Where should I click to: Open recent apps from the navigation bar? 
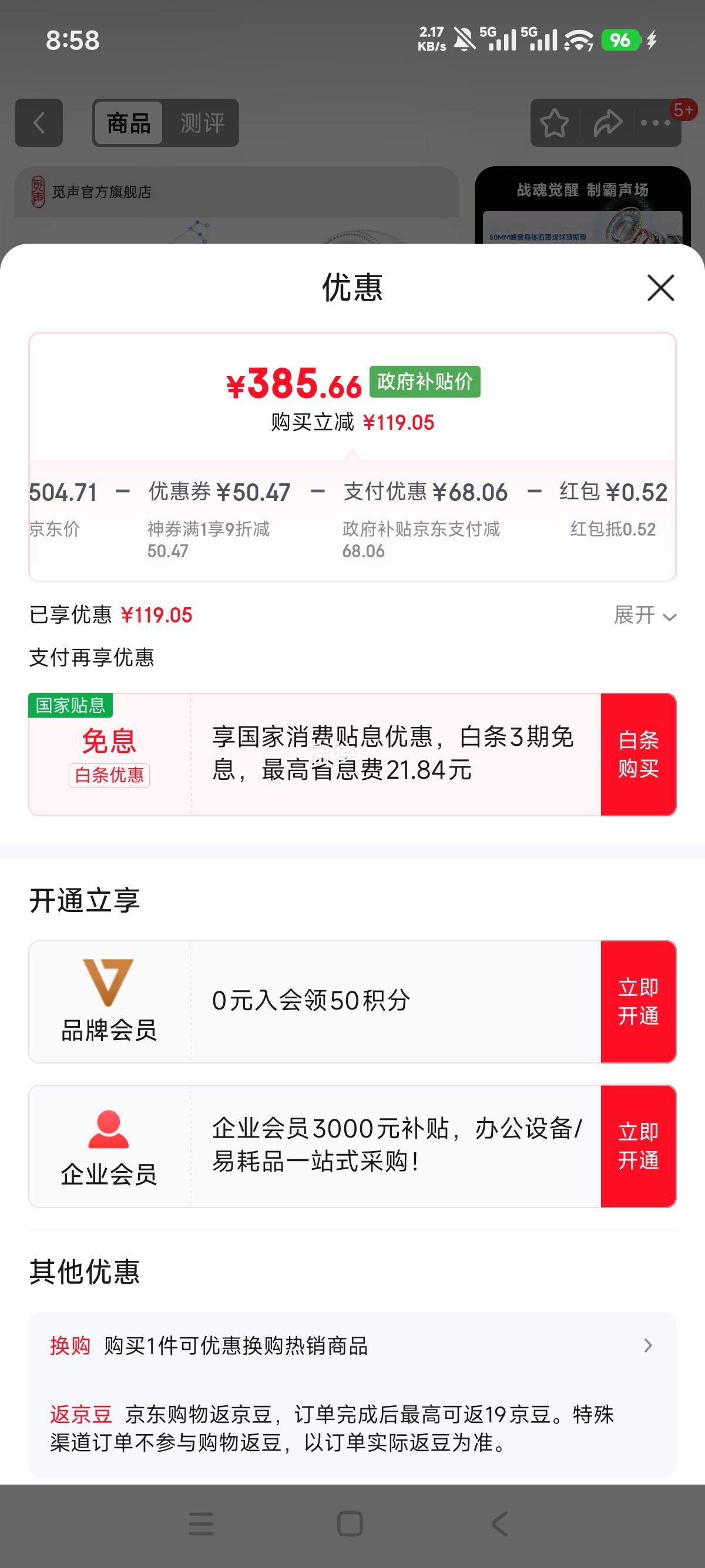point(201,1523)
